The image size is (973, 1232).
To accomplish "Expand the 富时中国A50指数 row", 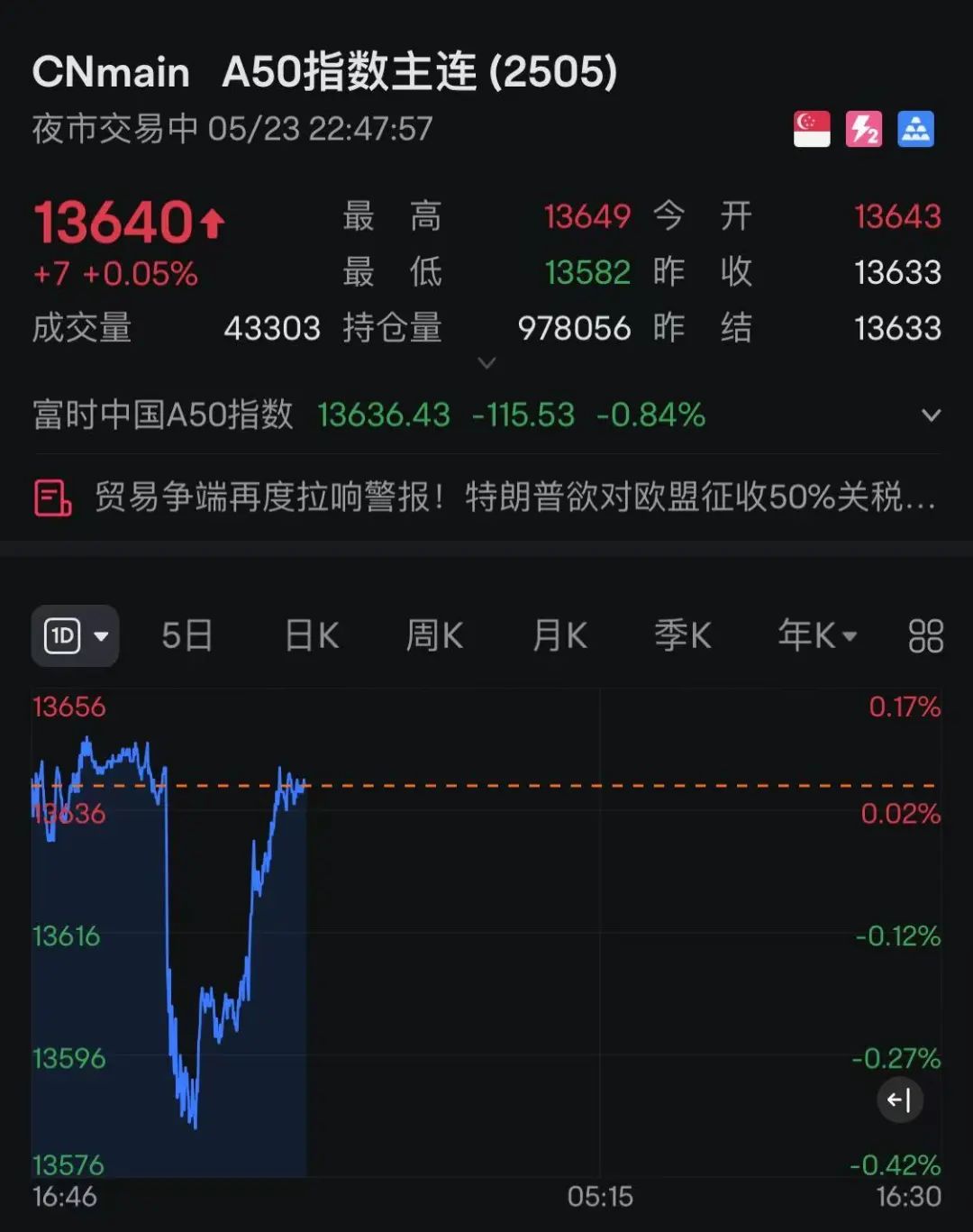I will [x=931, y=415].
